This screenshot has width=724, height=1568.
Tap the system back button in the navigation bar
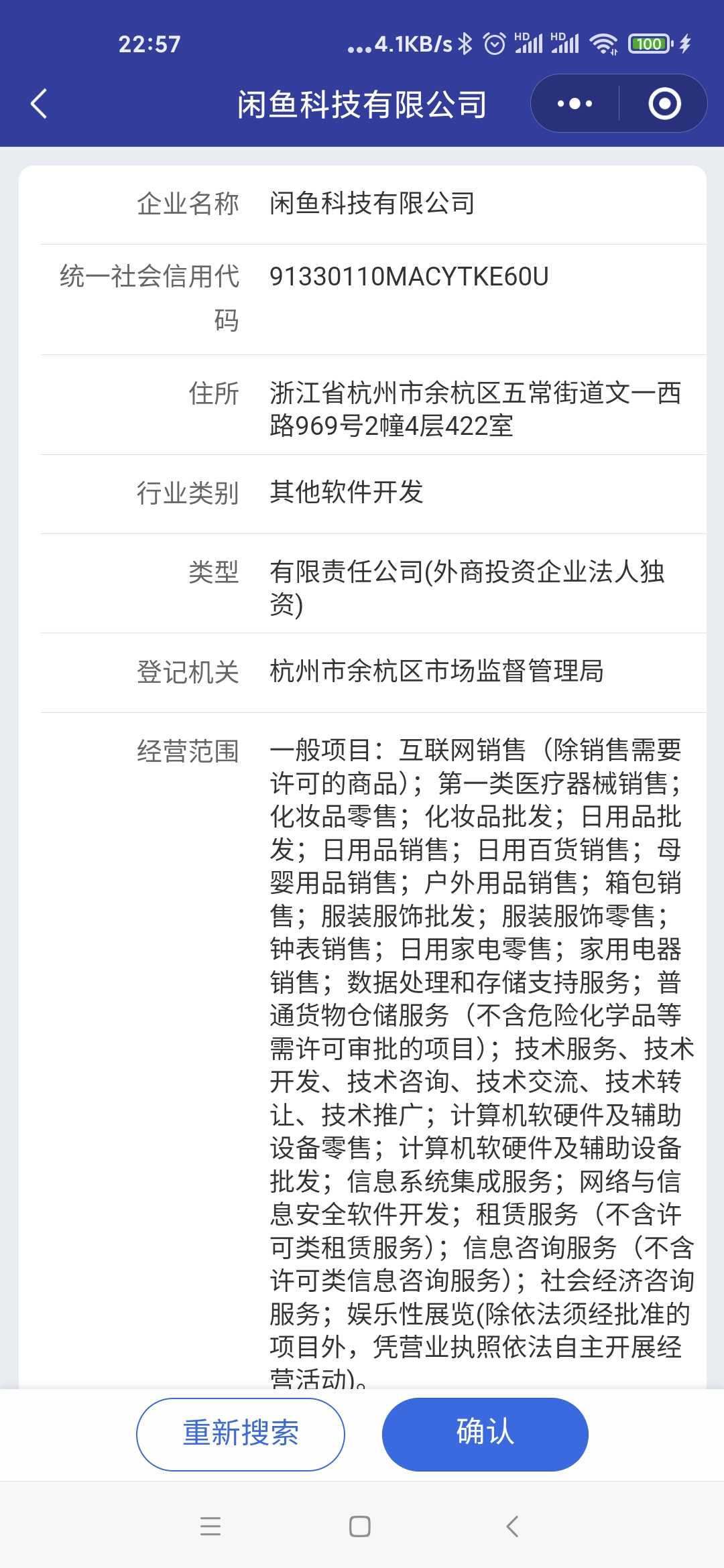point(512,1526)
